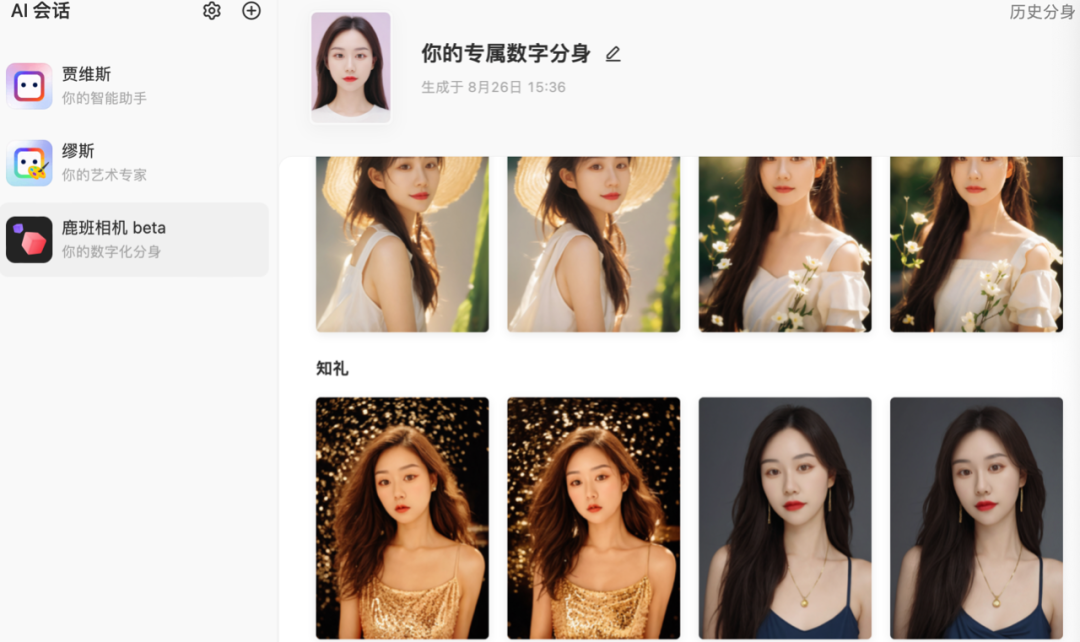Edit the 你的专属数字分身 title
The height and width of the screenshot is (642, 1080).
[x=613, y=54]
